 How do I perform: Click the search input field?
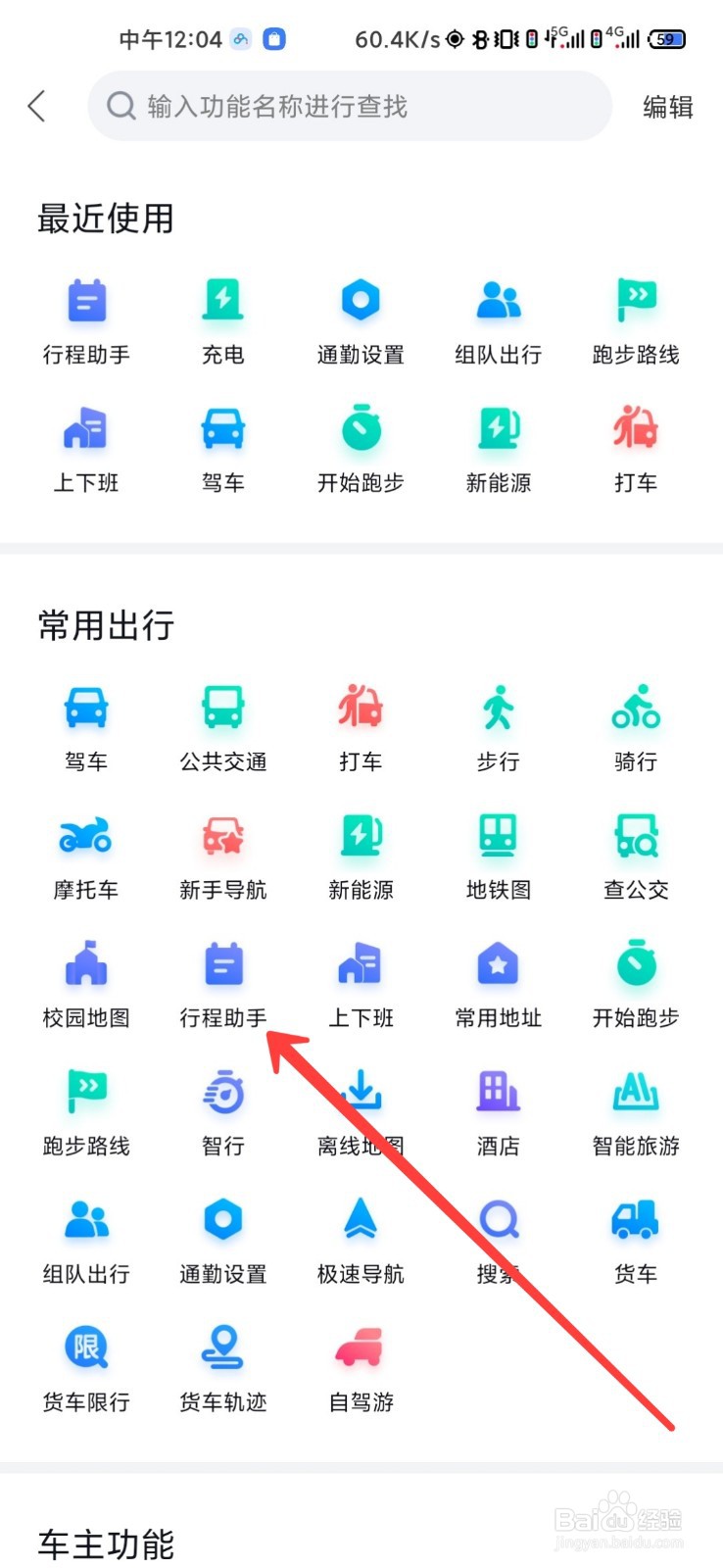[x=348, y=106]
